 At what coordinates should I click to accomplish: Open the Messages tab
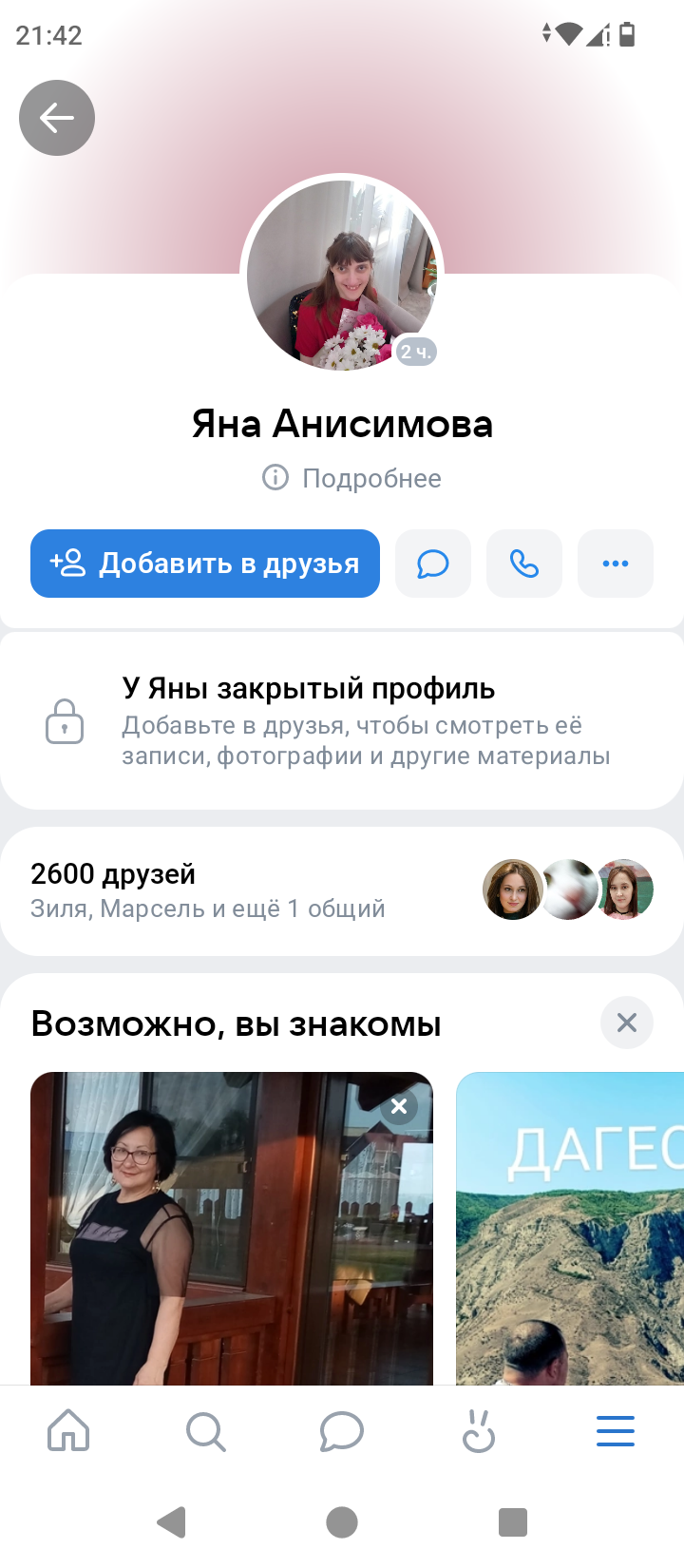pos(342,1430)
